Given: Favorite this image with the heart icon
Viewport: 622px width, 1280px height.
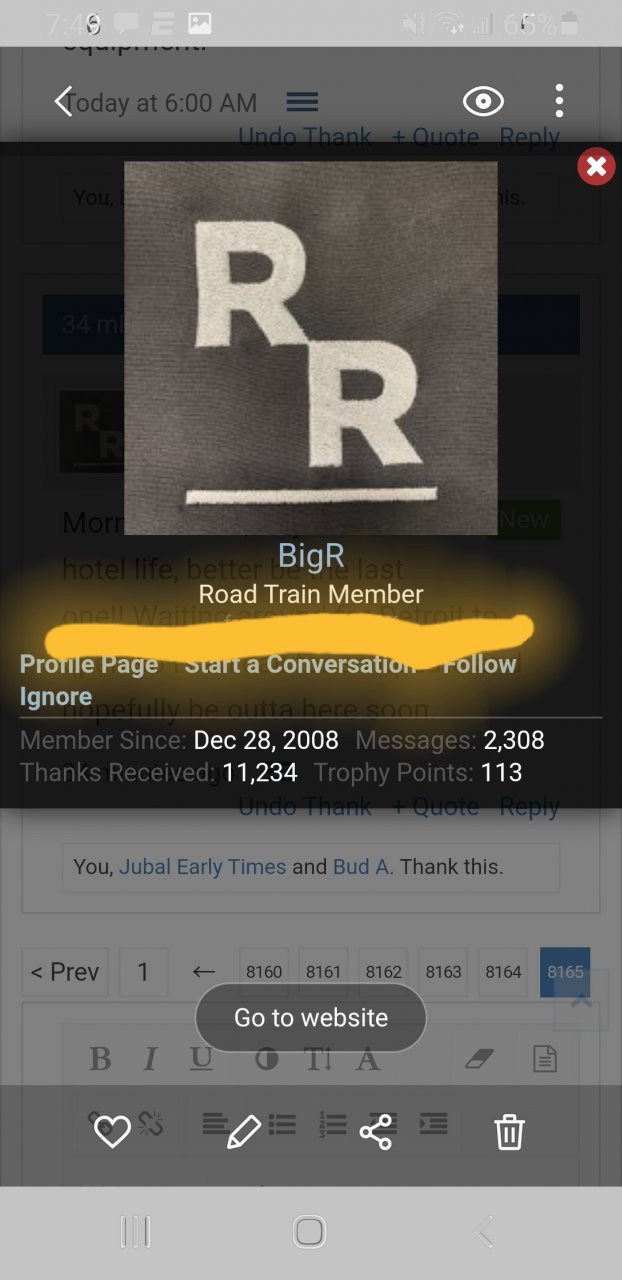Looking at the screenshot, I should pos(112,1132).
